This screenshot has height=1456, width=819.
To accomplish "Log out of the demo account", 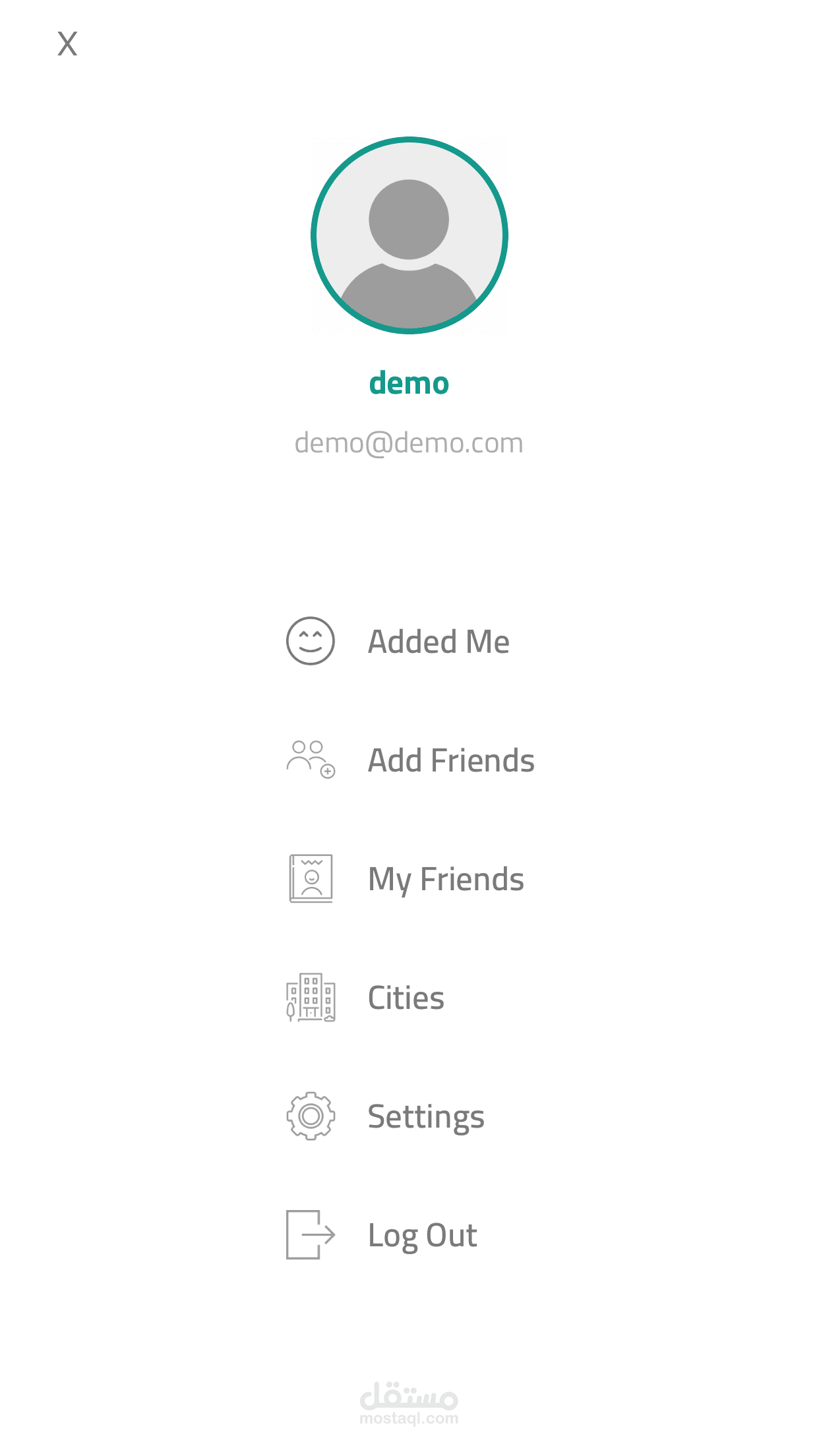I will pos(422,1235).
